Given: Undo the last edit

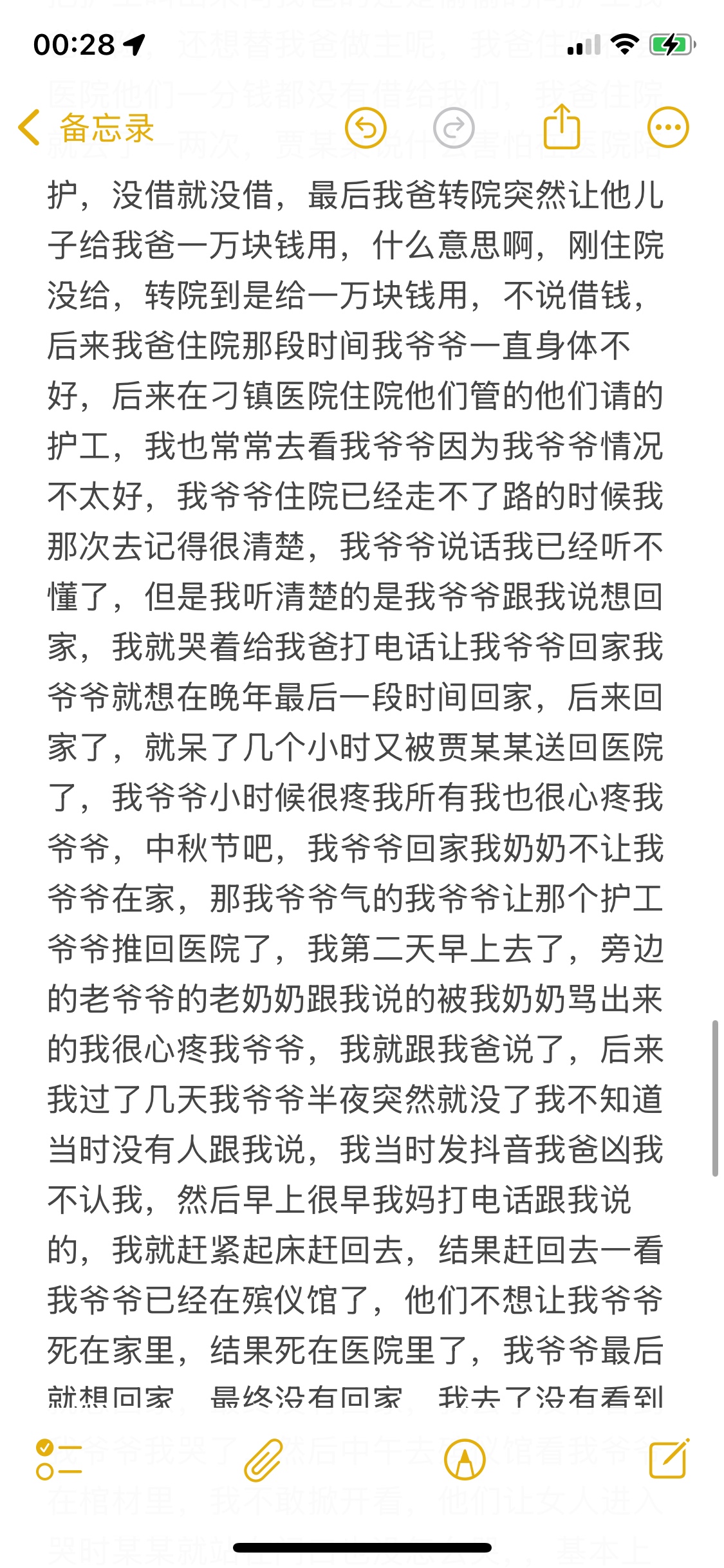Looking at the screenshot, I should point(366,127).
